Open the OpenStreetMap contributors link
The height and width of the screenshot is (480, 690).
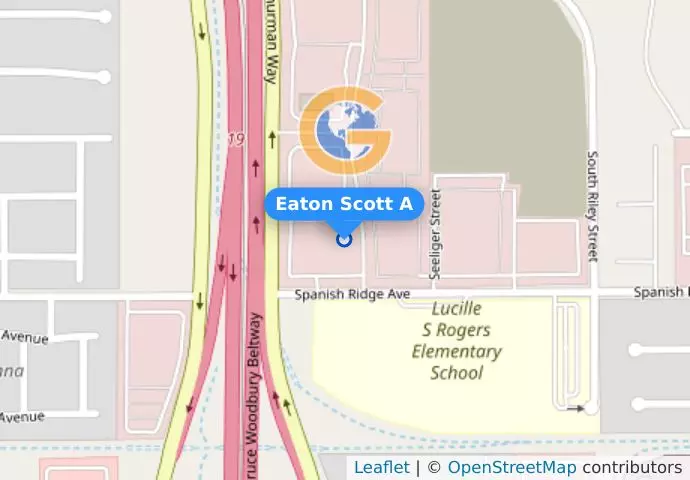coord(511,467)
